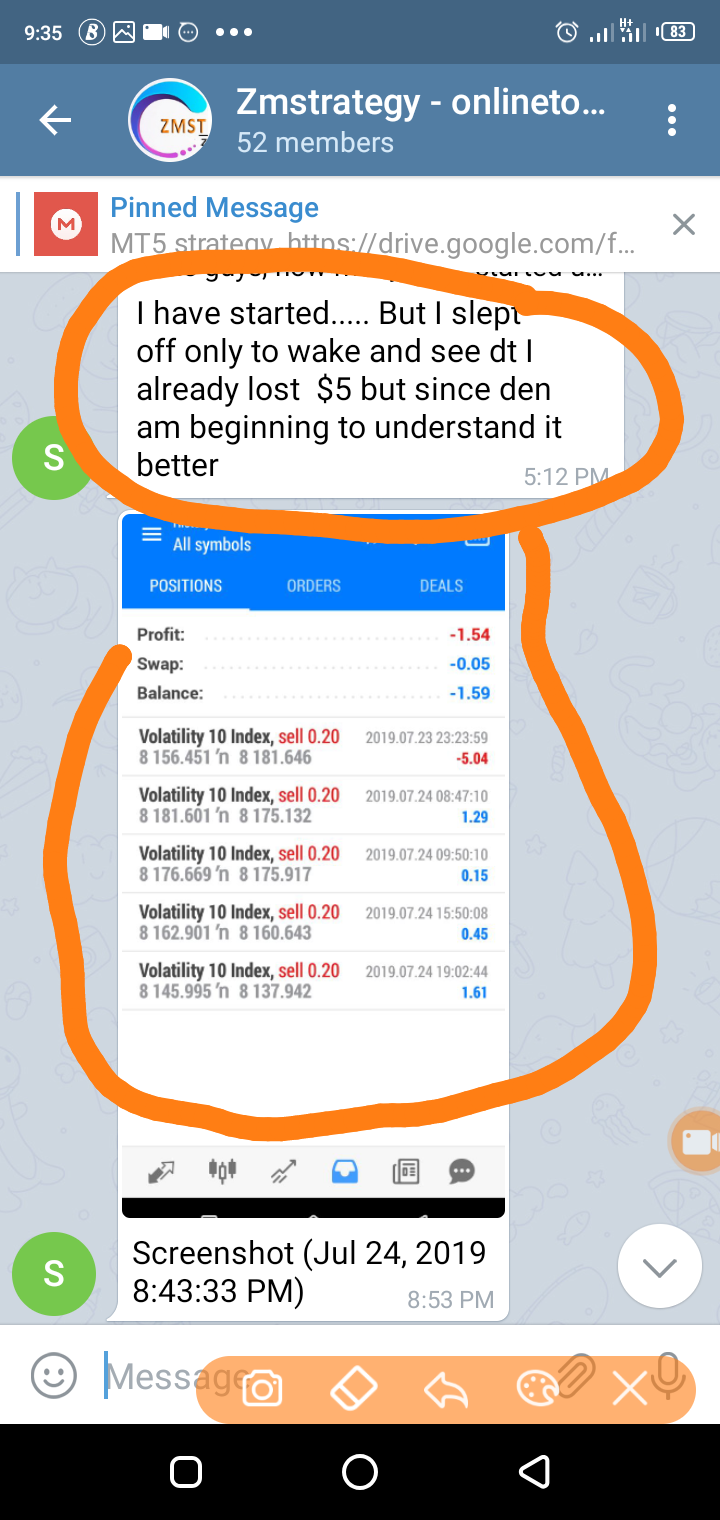
Task: Take a capture with the orange toolbar camera
Action: pyautogui.click(x=263, y=1389)
